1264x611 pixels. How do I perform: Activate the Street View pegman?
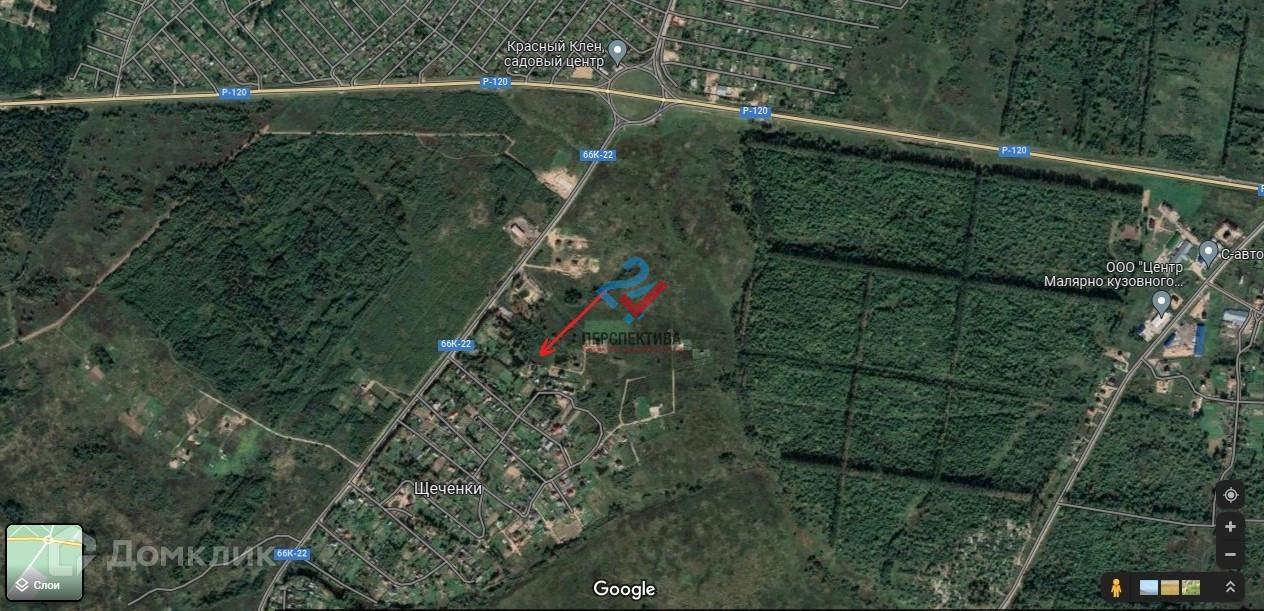tap(1116, 587)
